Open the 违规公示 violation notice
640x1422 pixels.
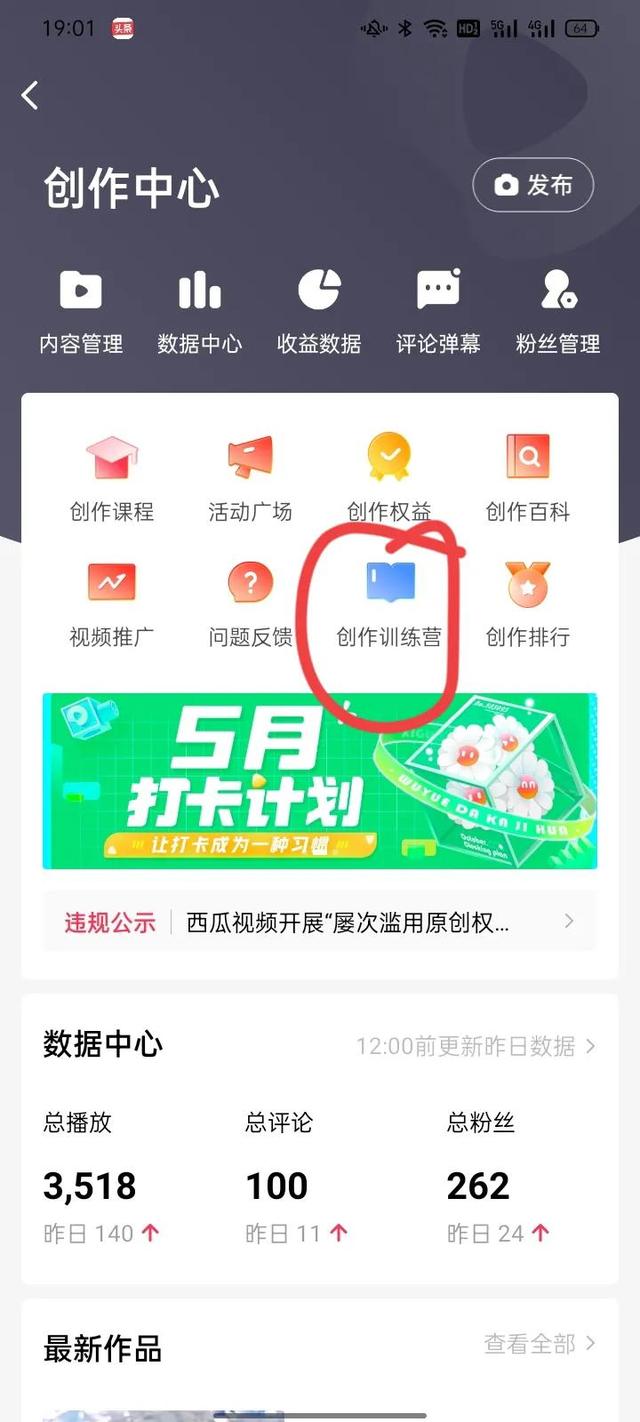[x=319, y=922]
